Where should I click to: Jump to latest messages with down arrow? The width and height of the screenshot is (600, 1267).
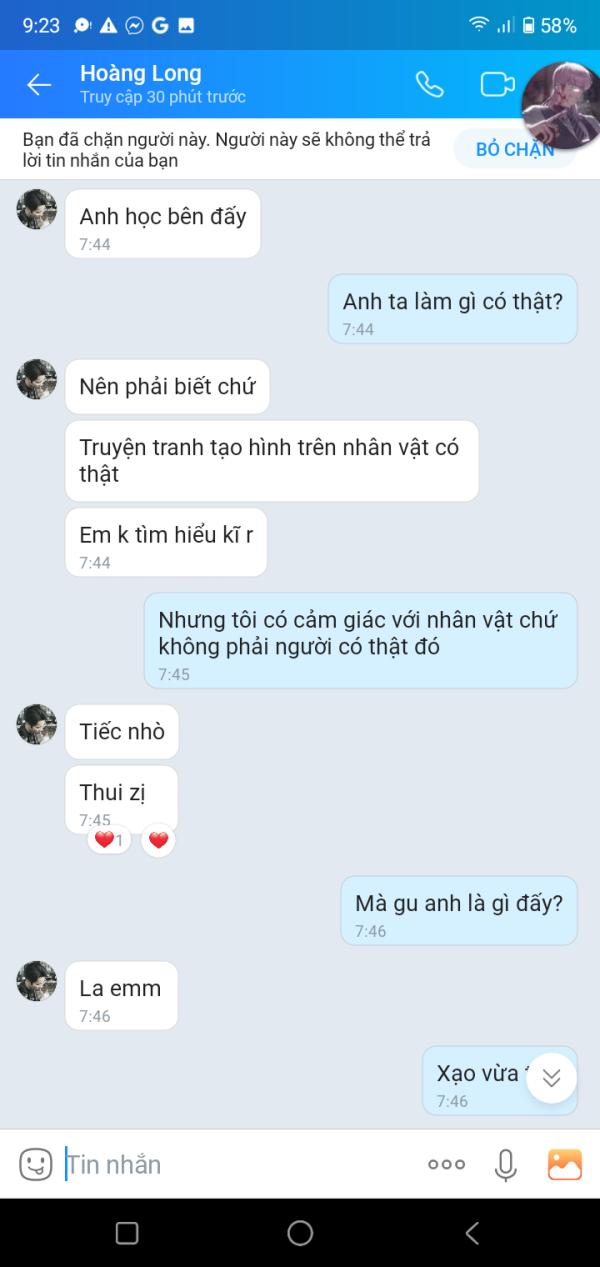tap(551, 1078)
